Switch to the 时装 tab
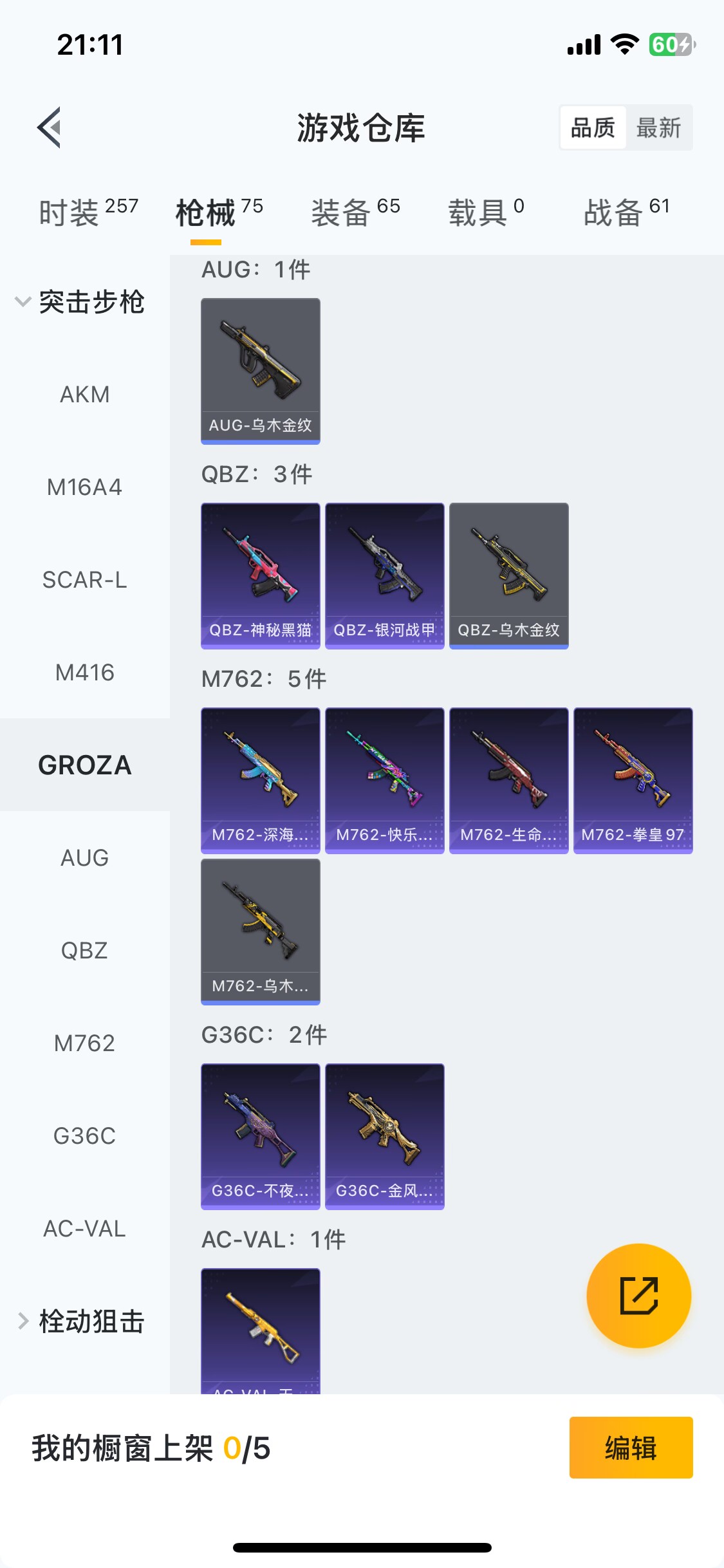724x1568 pixels. click(88, 212)
